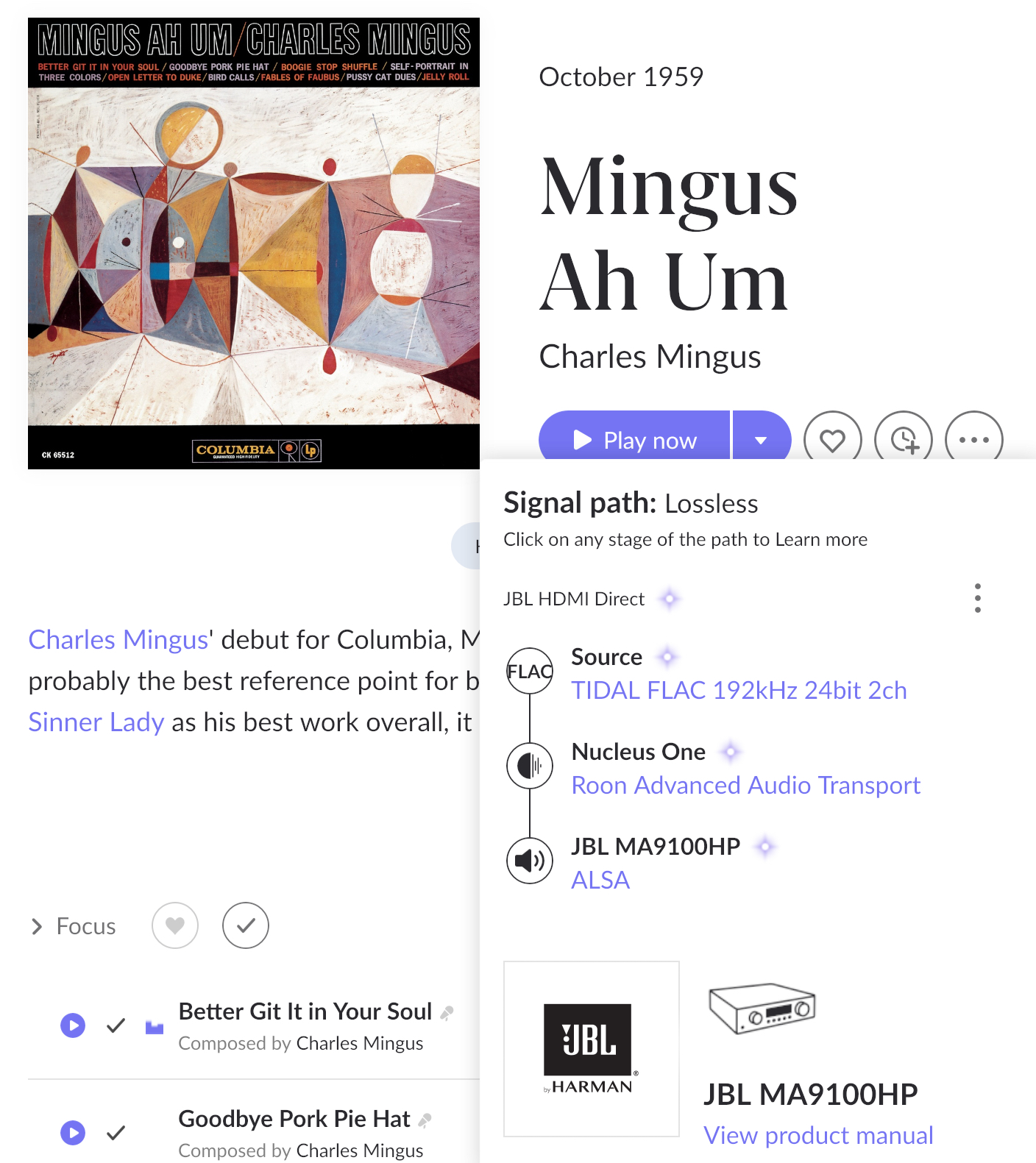This screenshot has height=1163, width=1036.
Task: Open JBL HDMI Direct options menu
Action: (x=977, y=598)
